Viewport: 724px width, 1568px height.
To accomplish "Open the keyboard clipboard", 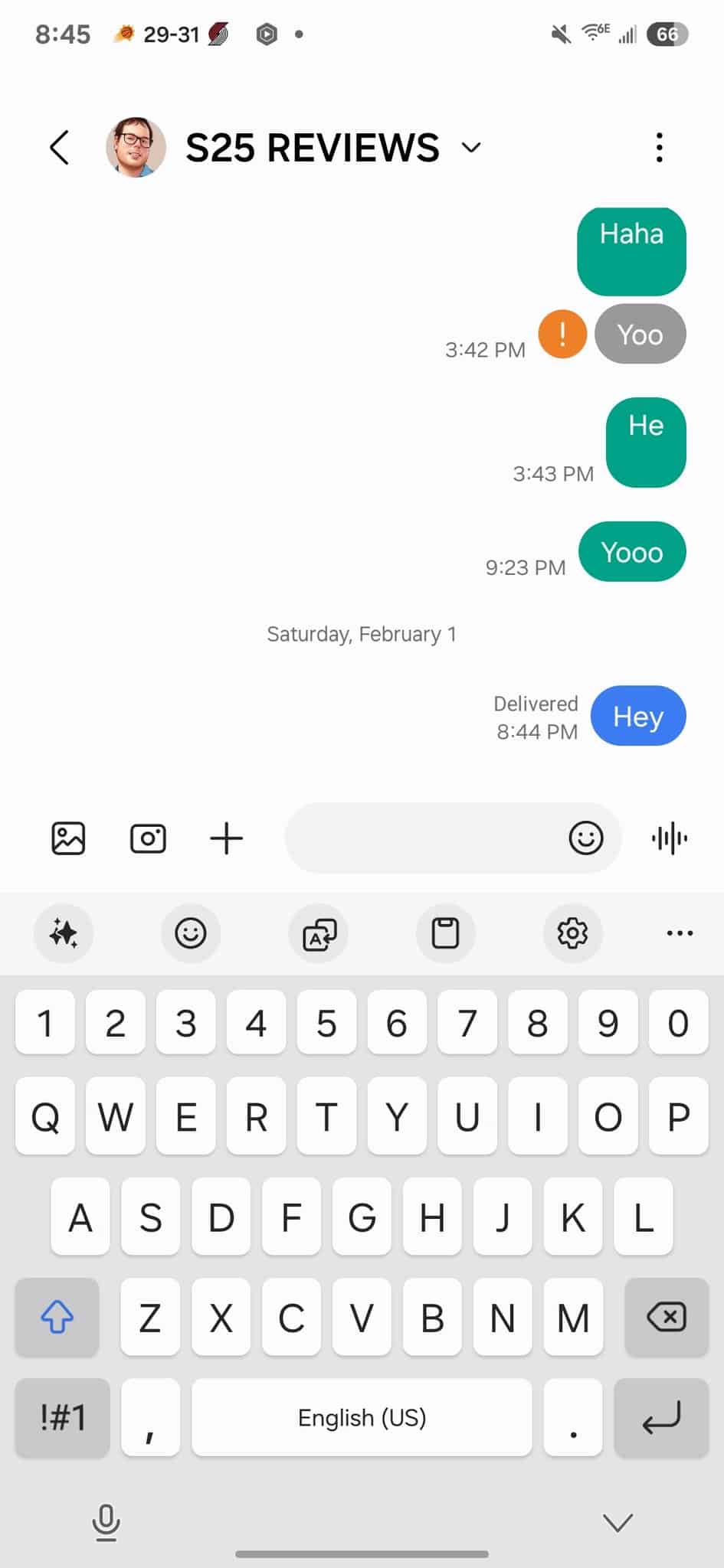I will (446, 933).
